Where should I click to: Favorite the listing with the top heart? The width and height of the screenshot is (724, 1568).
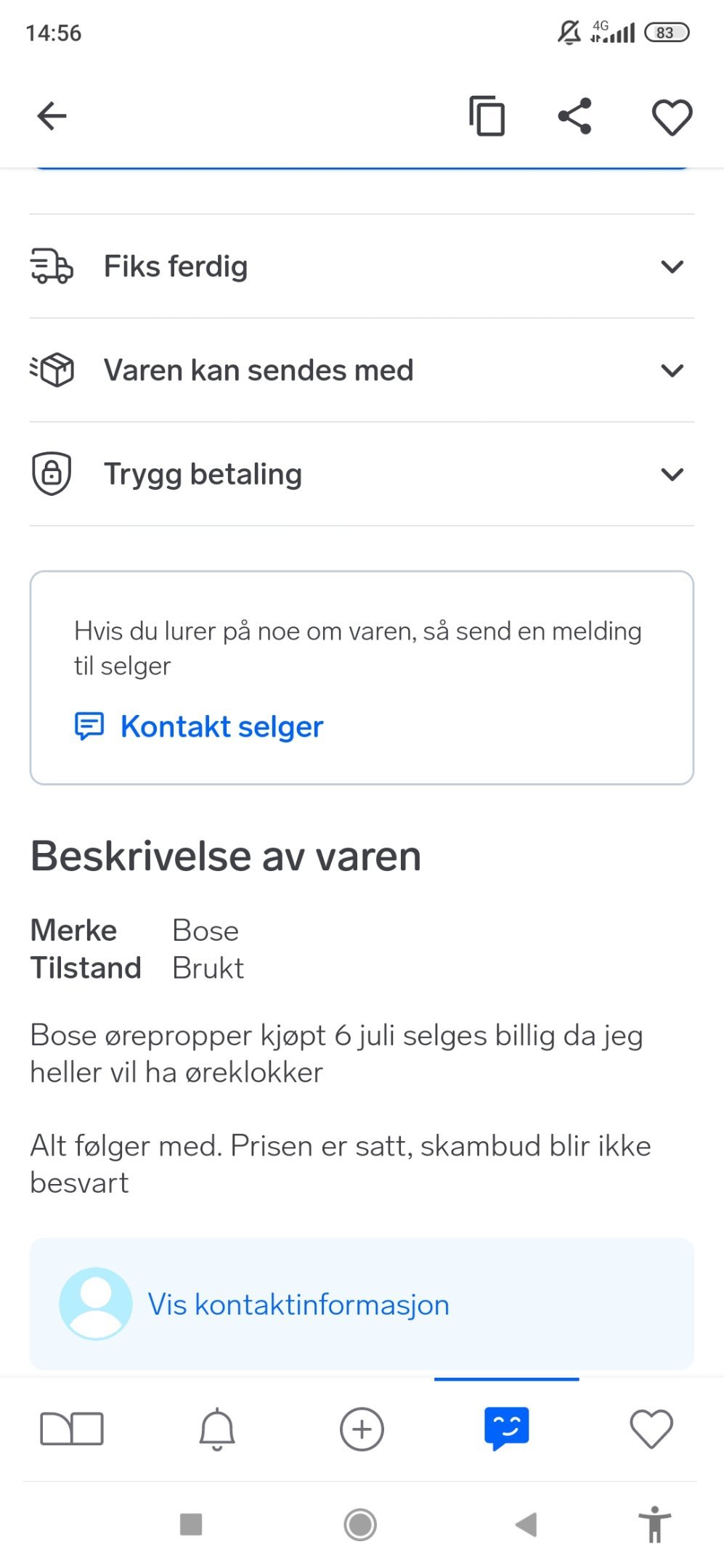(672, 117)
